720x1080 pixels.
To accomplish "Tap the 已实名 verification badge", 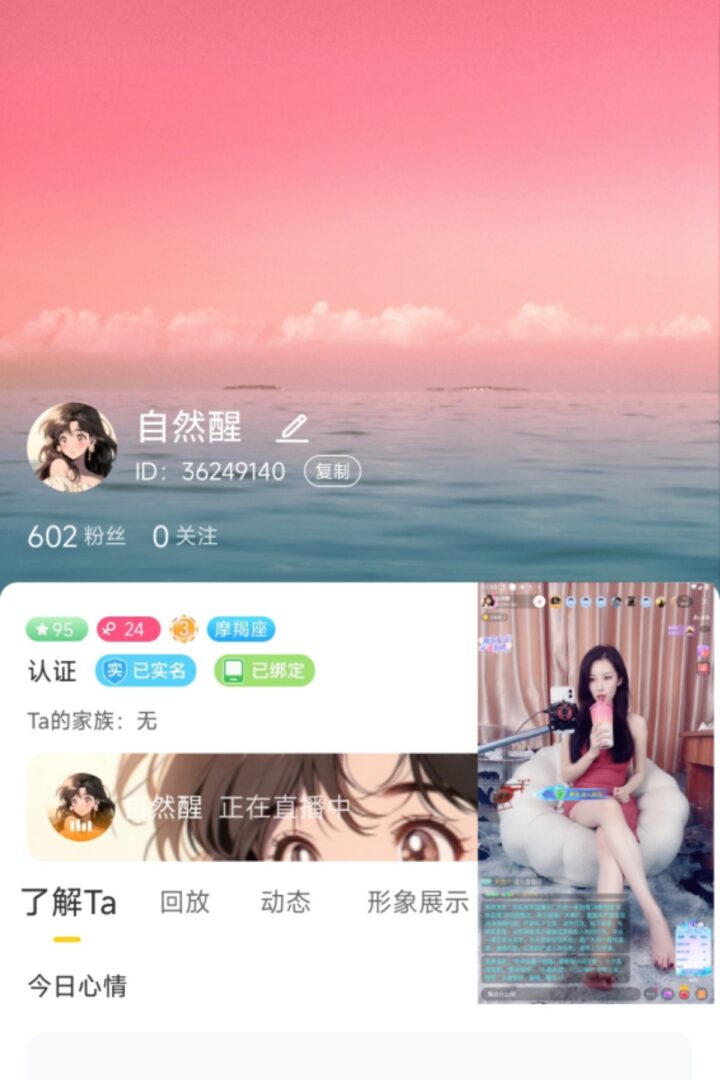I will (x=146, y=671).
